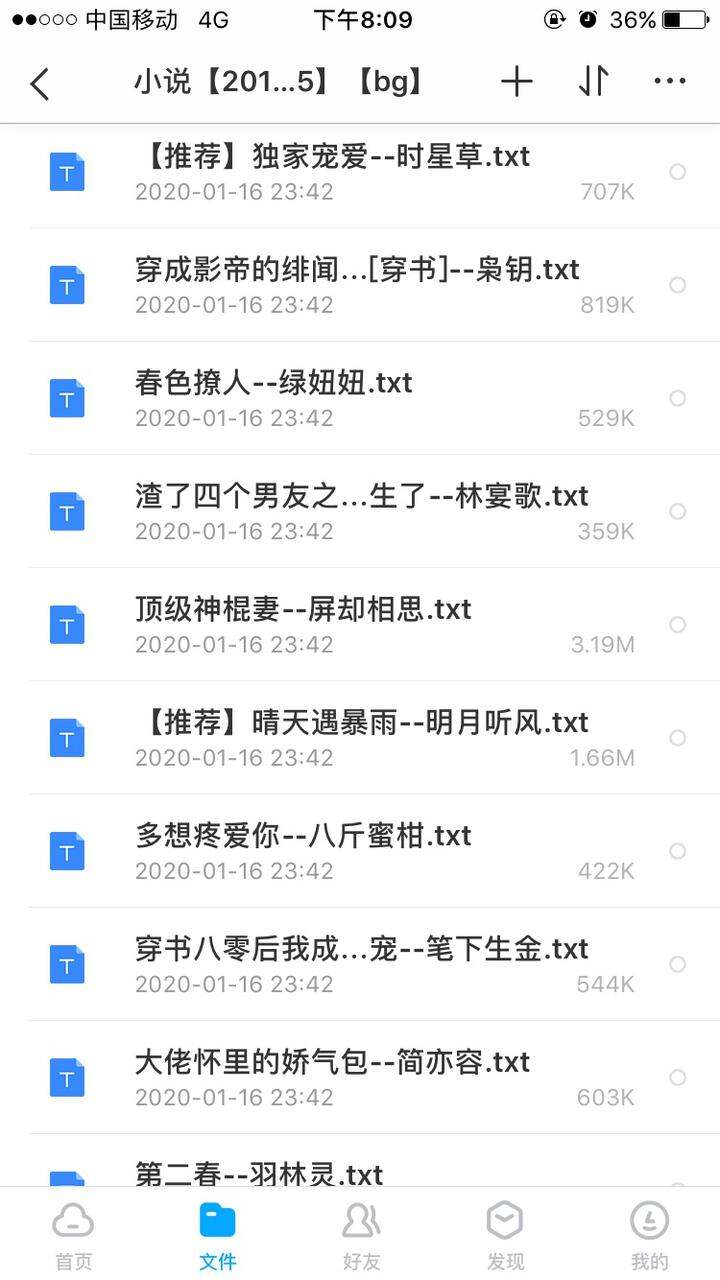
Task: Go back from the 小说 folder
Action: pos(40,84)
